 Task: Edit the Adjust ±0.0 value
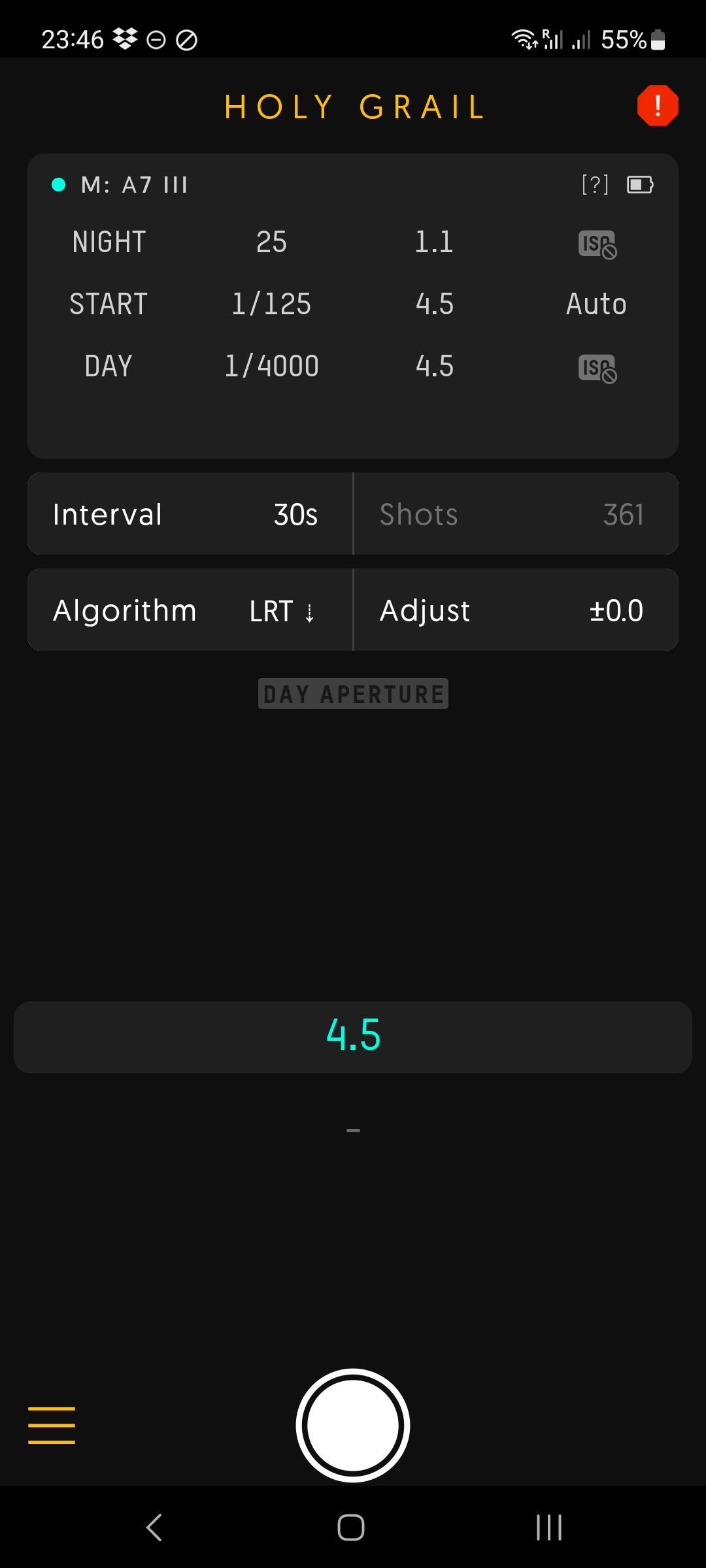(515, 610)
